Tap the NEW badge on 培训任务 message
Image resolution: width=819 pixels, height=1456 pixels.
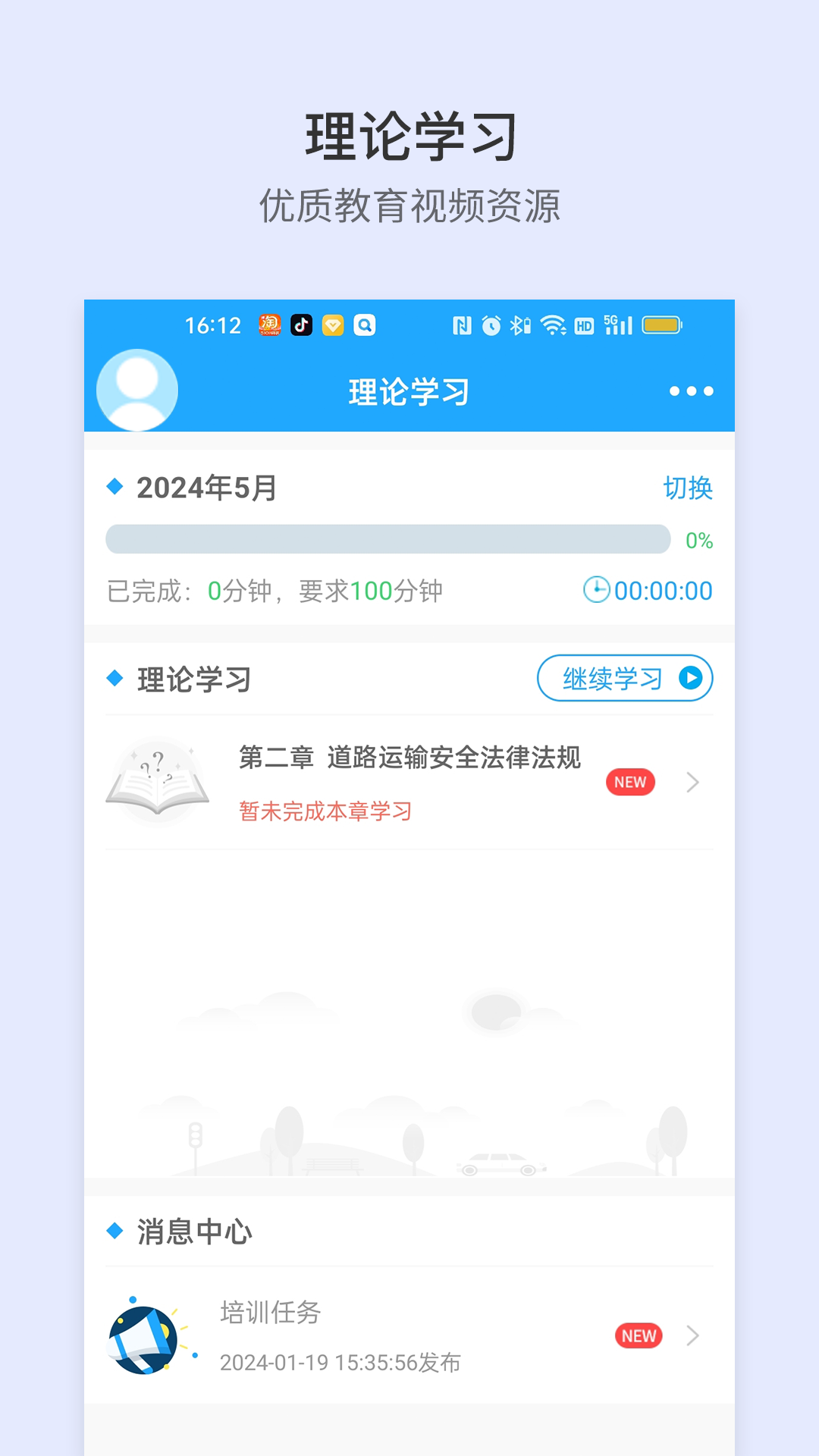point(638,1336)
